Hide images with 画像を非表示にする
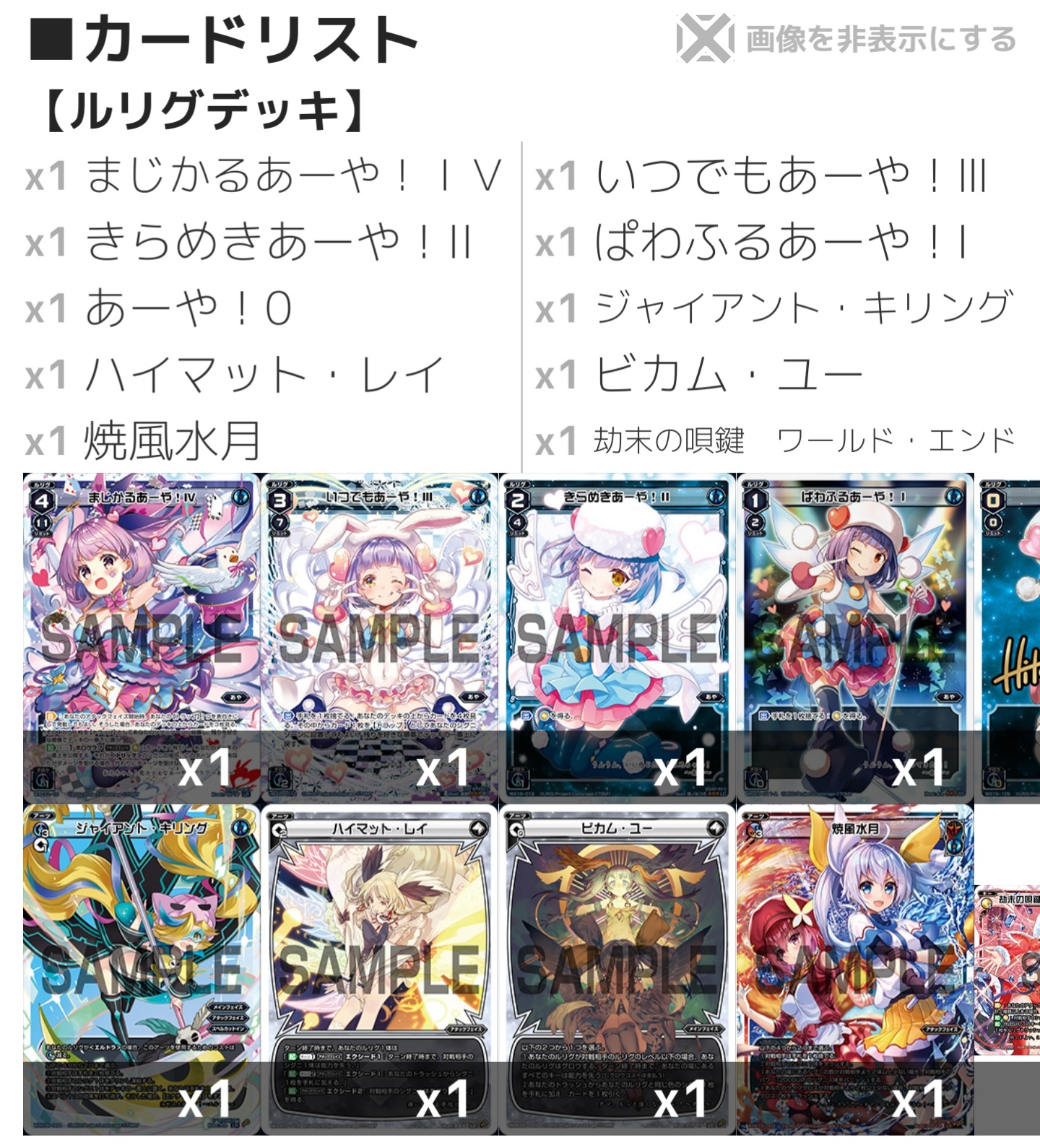Viewport: 1040px width, 1148px height. (846, 39)
